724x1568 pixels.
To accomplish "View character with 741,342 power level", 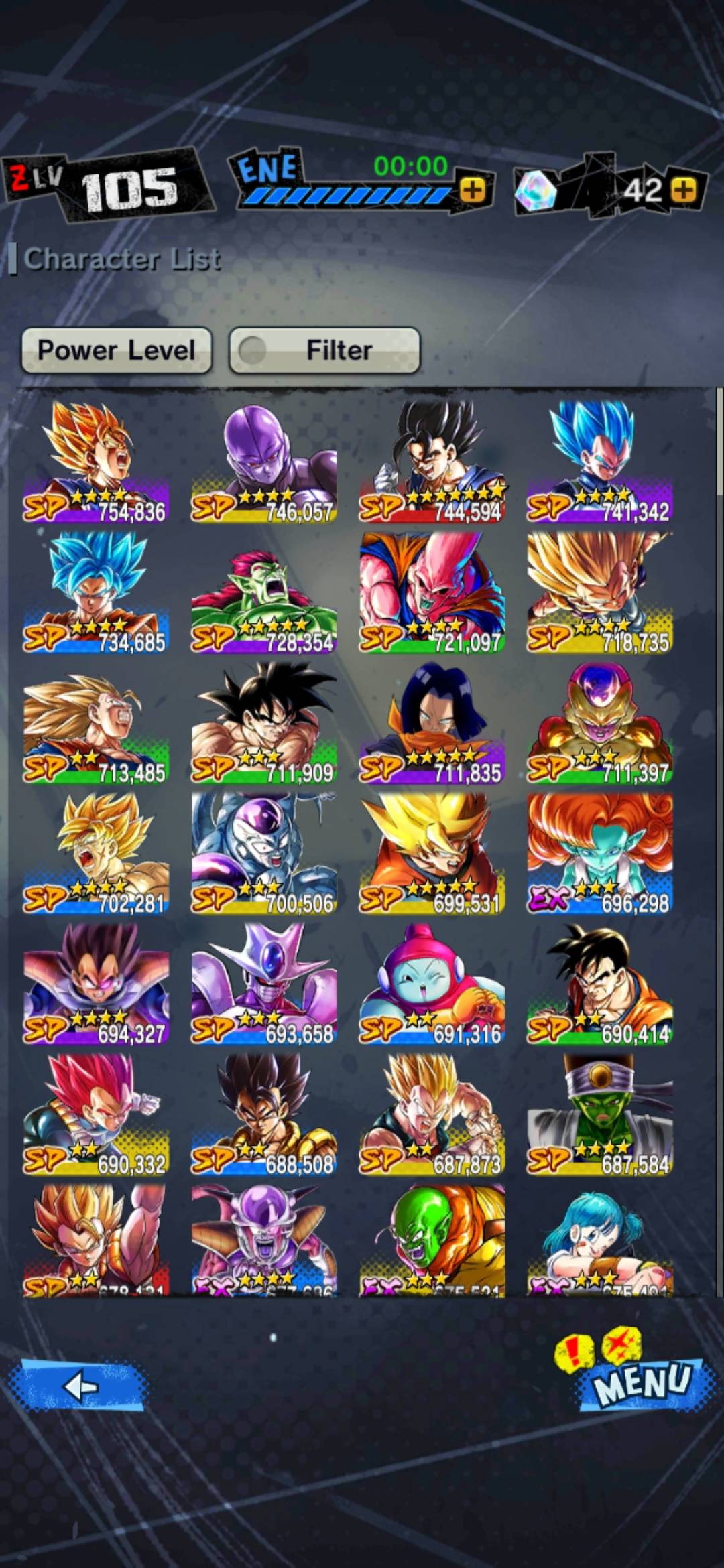I will click(600, 461).
